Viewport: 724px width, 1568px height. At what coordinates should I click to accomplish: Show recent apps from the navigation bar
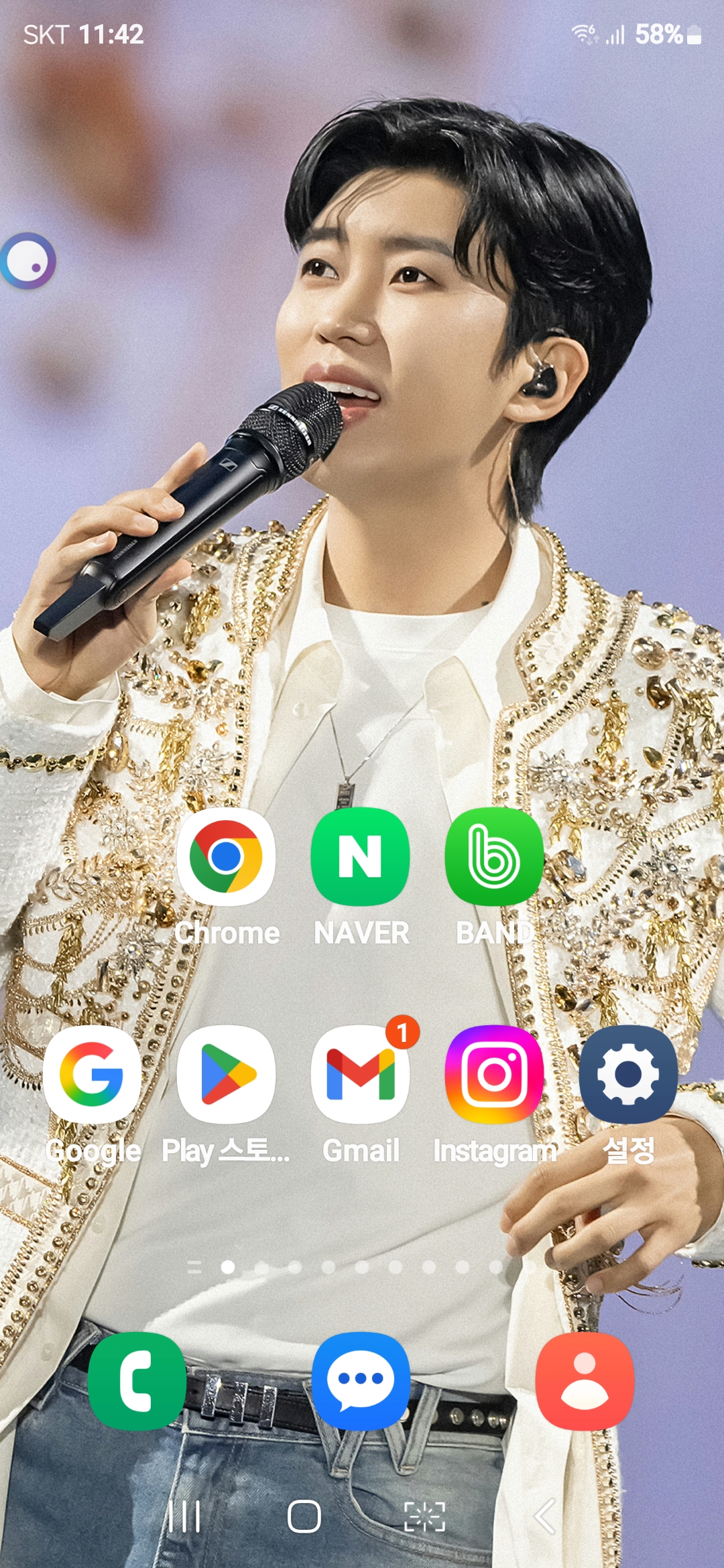[x=184, y=1516]
